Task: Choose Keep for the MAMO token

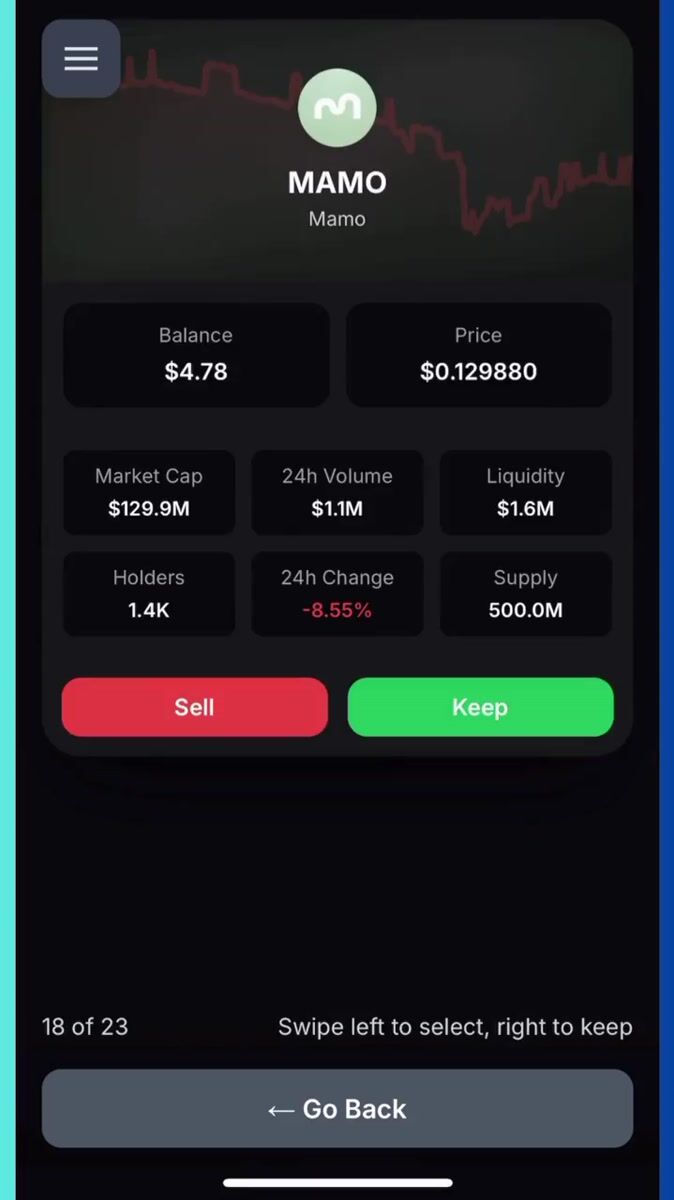Action: (x=480, y=707)
